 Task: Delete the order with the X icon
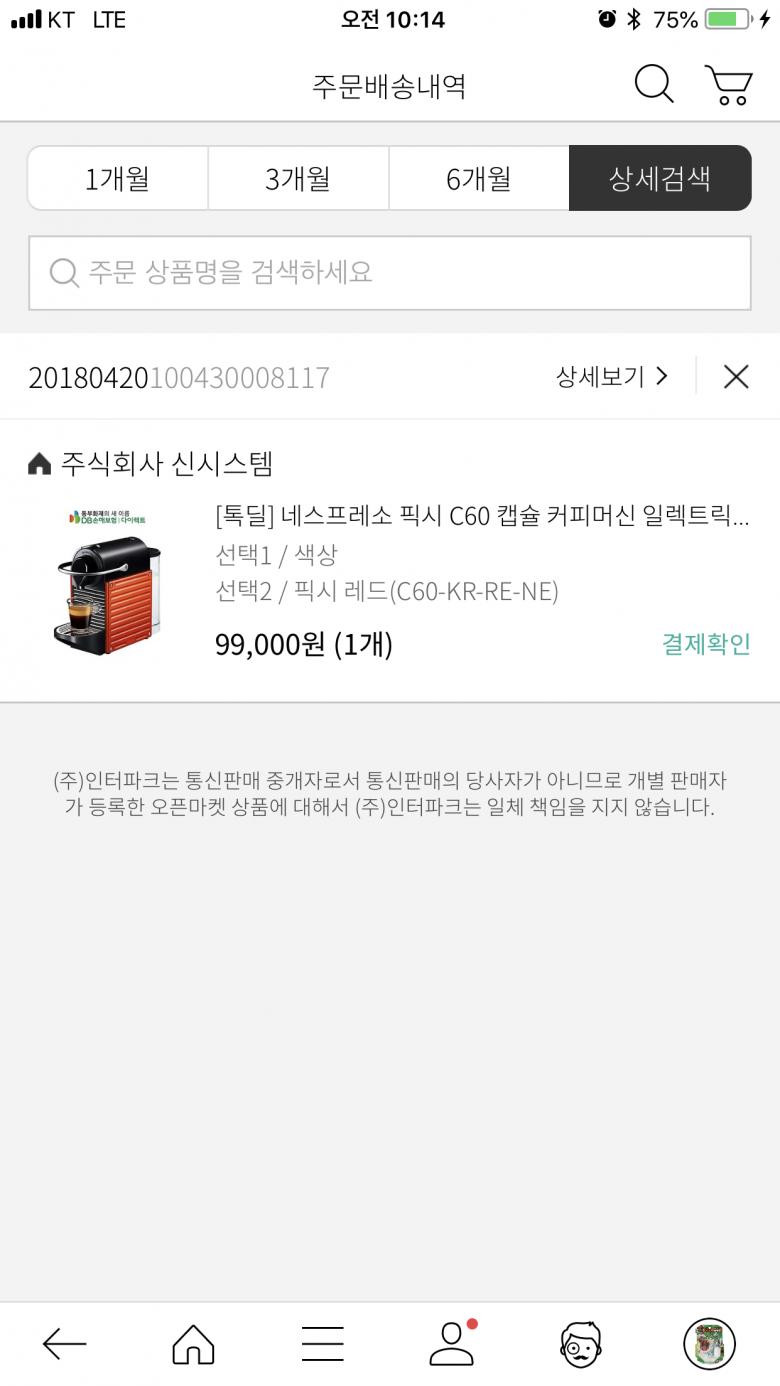point(736,377)
